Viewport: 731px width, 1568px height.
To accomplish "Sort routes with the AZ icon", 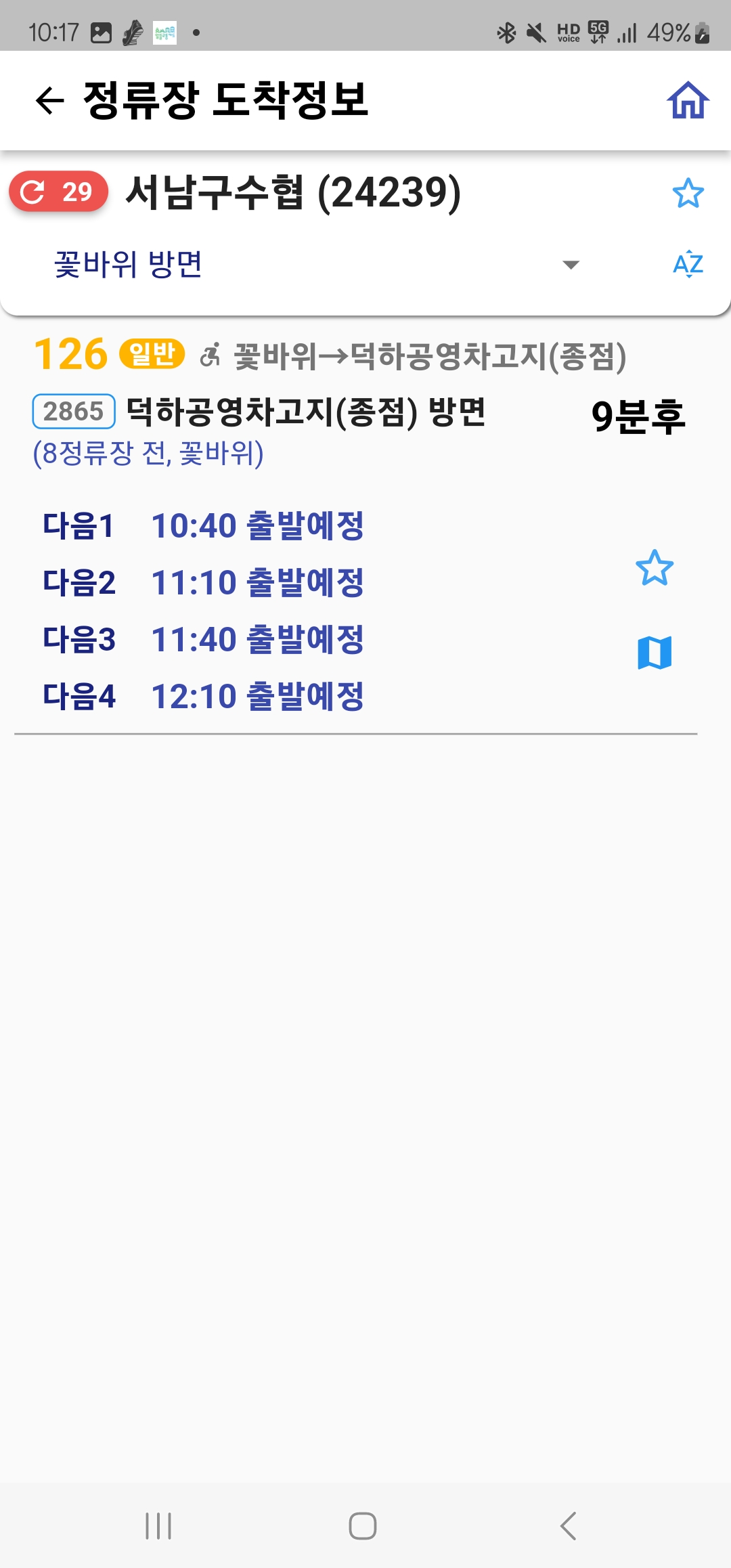I will click(688, 264).
